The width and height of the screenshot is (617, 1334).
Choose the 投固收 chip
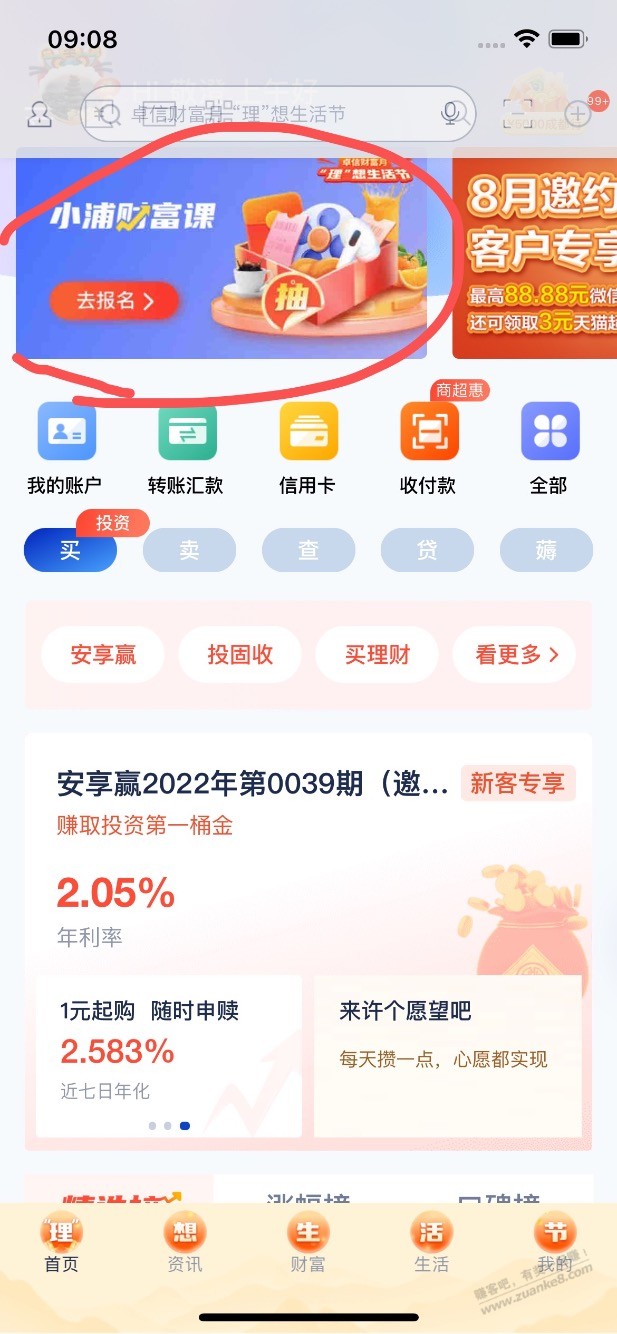pos(240,655)
